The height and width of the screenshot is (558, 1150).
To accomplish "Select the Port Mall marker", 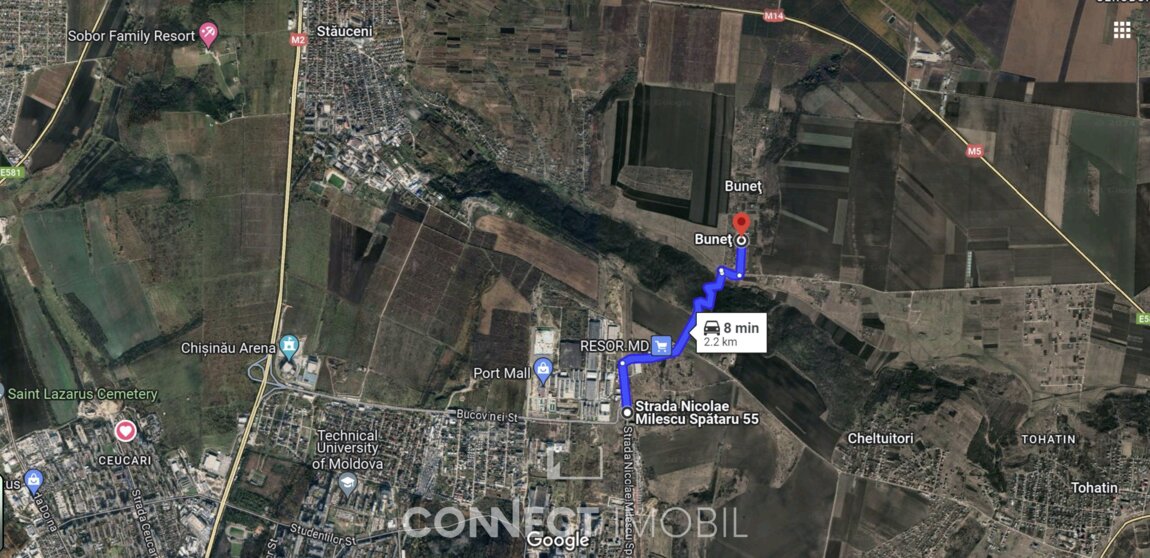I will [x=543, y=368].
